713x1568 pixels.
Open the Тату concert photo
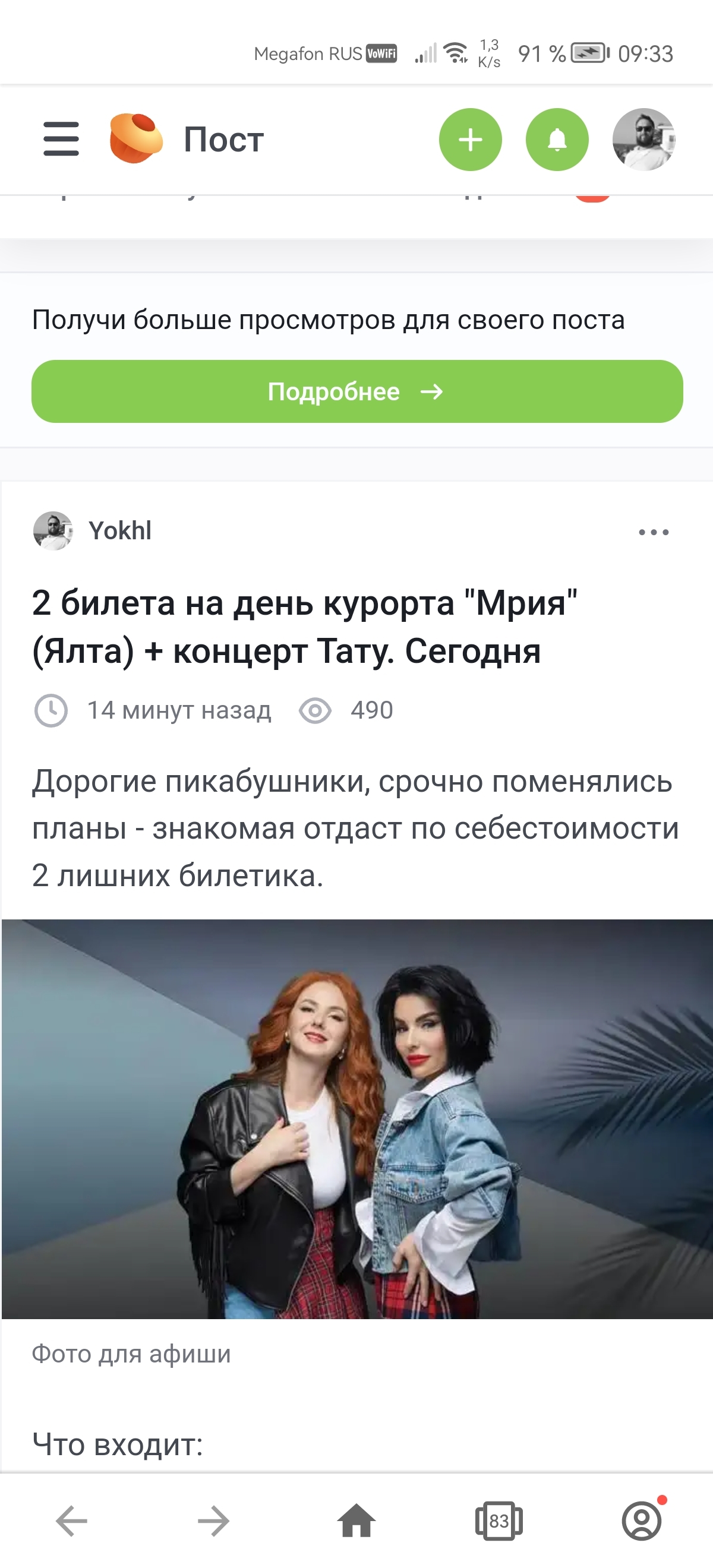(x=357, y=1119)
